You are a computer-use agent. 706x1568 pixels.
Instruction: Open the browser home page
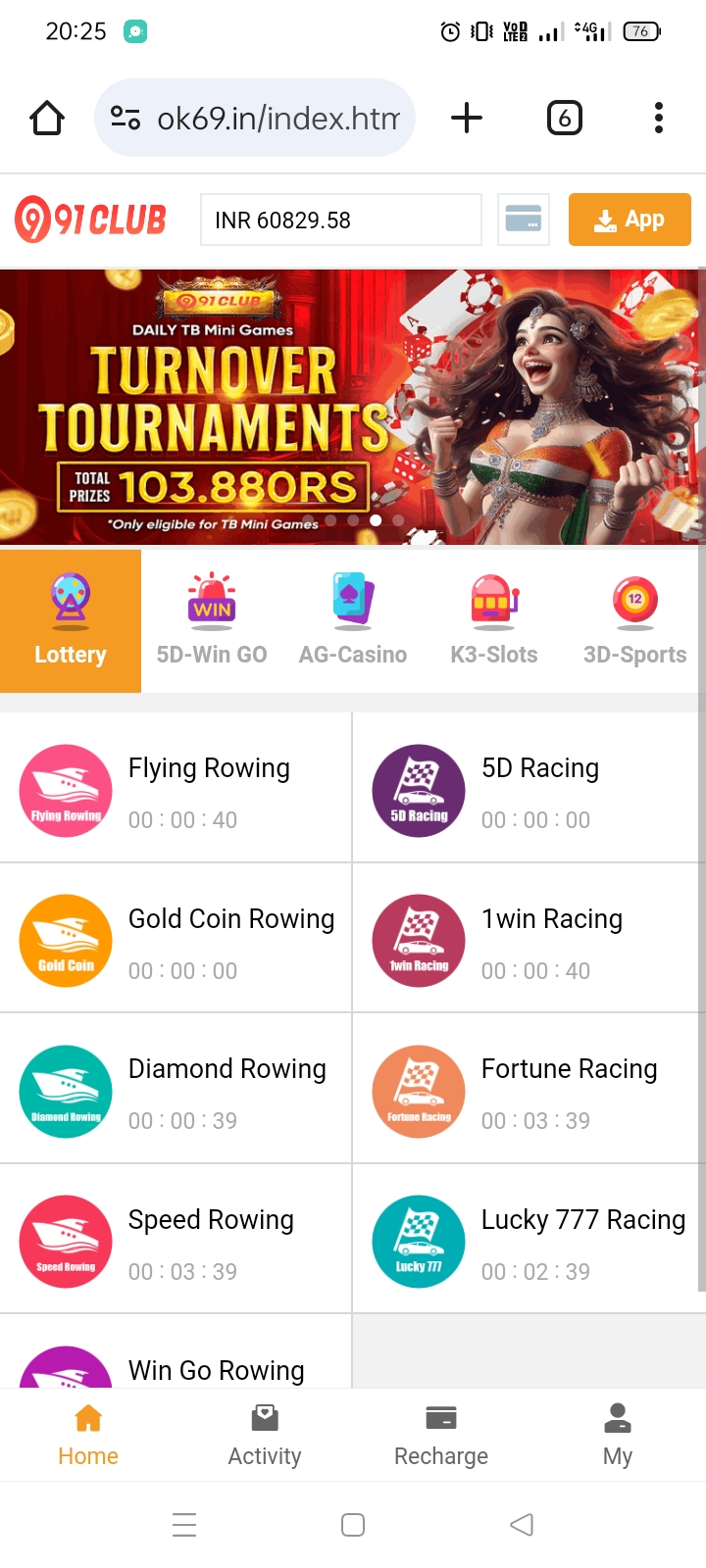tap(47, 119)
